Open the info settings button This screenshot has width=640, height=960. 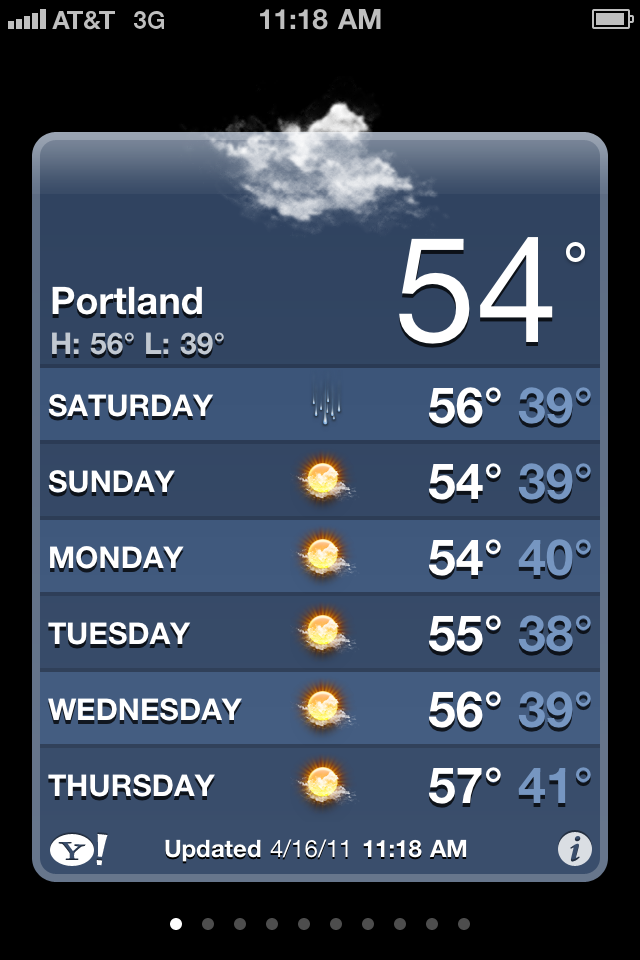tap(574, 850)
